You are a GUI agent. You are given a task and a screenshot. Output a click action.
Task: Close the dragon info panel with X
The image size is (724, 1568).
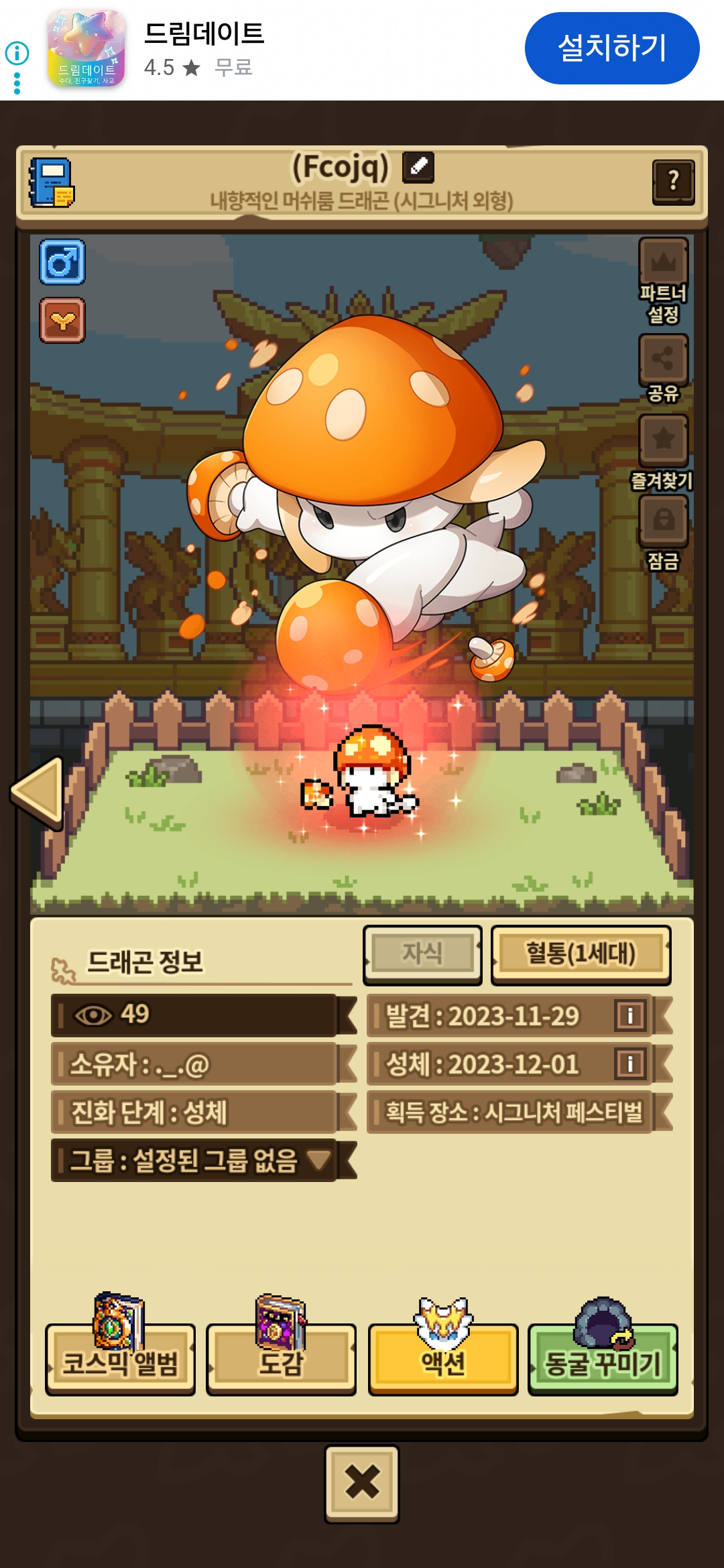[x=362, y=1484]
